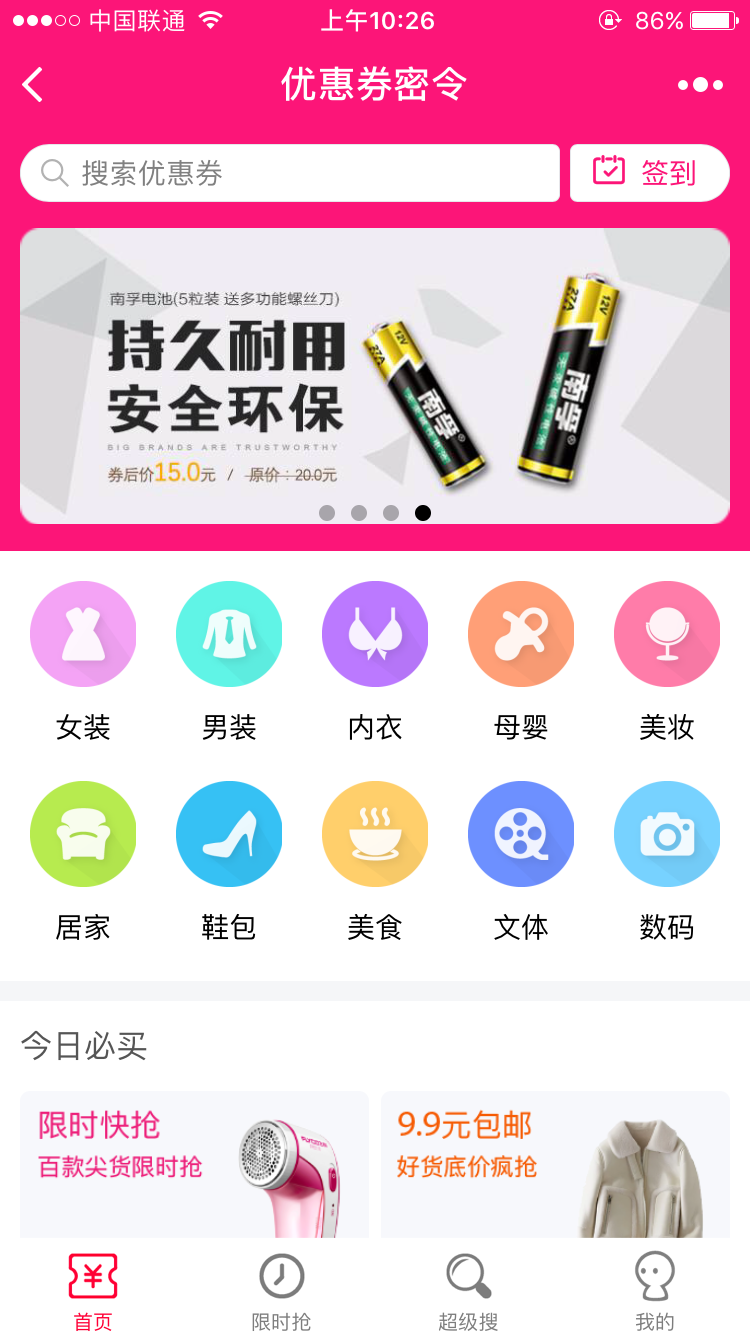750x1334 pixels.
Task: Open the 南孚电池 battery banner
Action: [375, 375]
